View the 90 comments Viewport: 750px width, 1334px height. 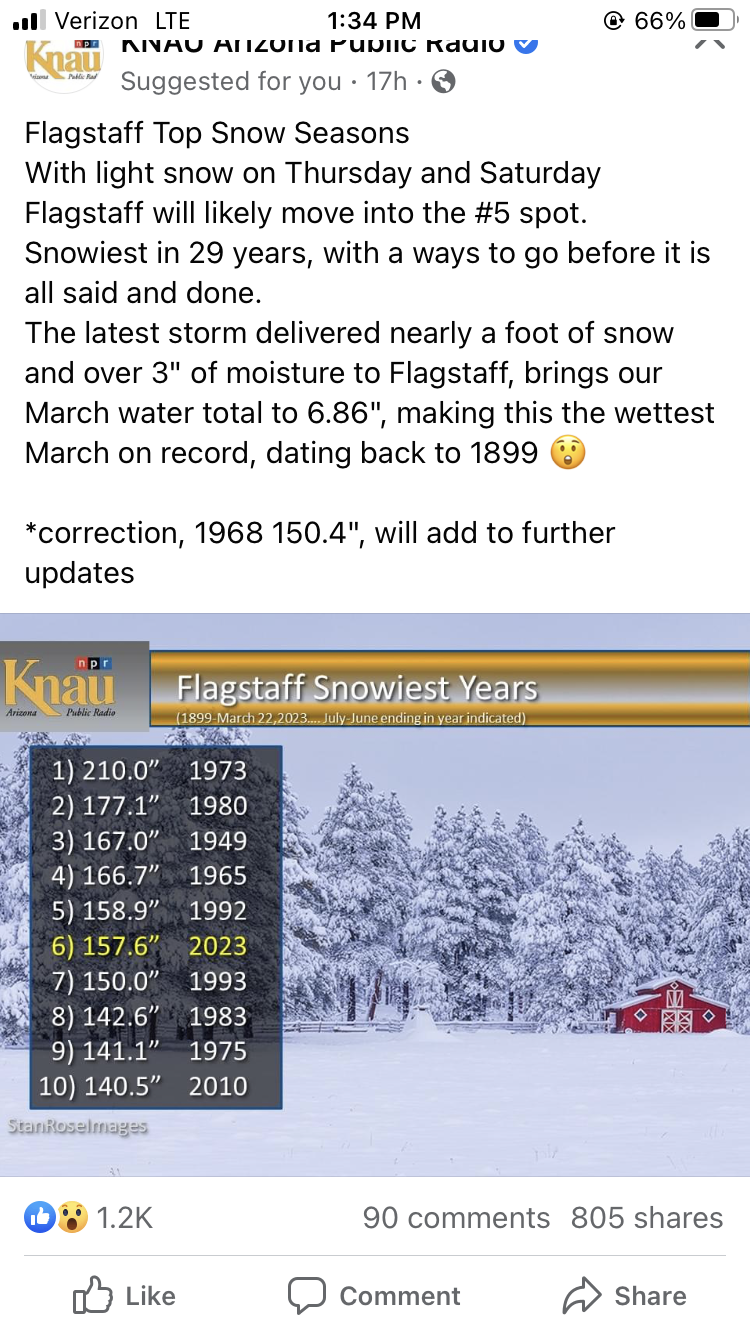click(x=456, y=1217)
